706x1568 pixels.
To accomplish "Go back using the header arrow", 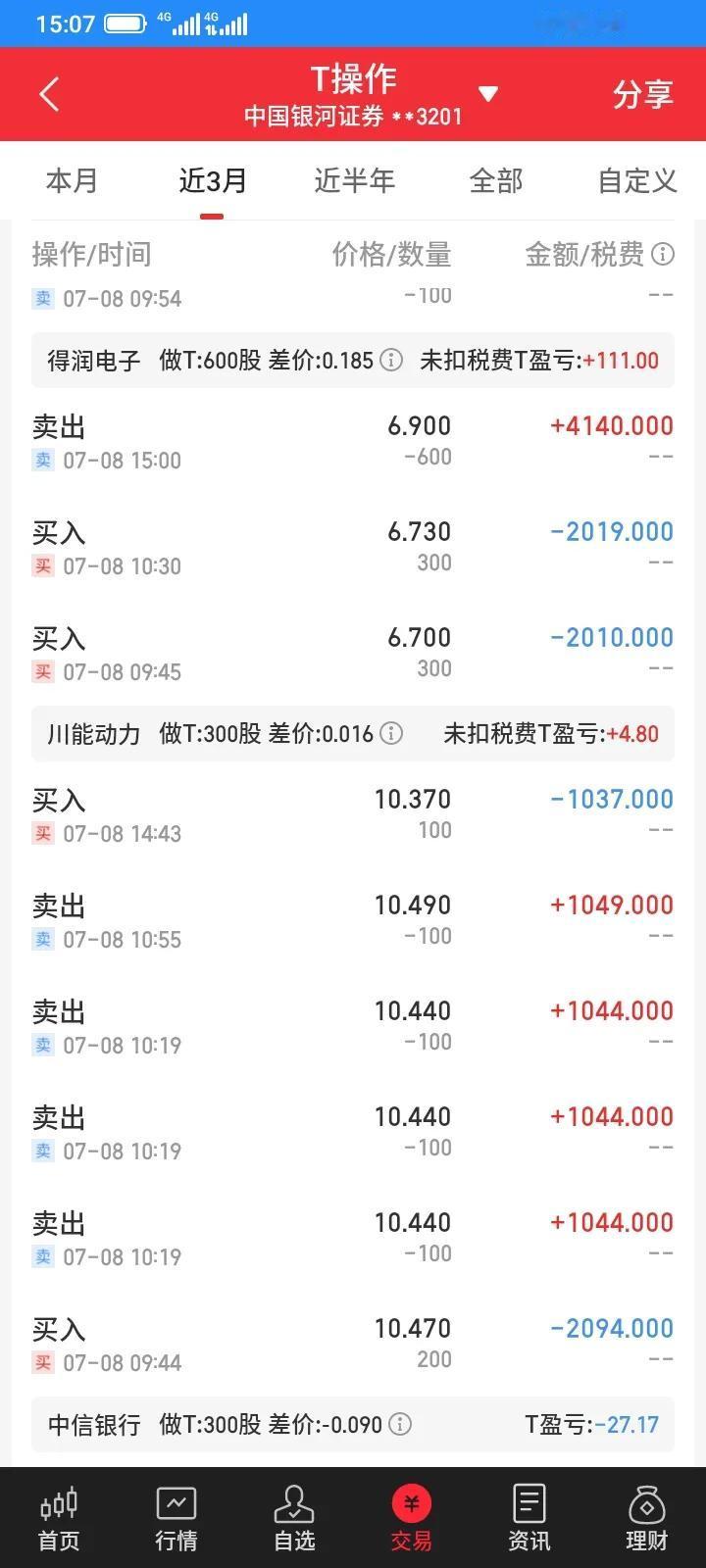I will (49, 95).
